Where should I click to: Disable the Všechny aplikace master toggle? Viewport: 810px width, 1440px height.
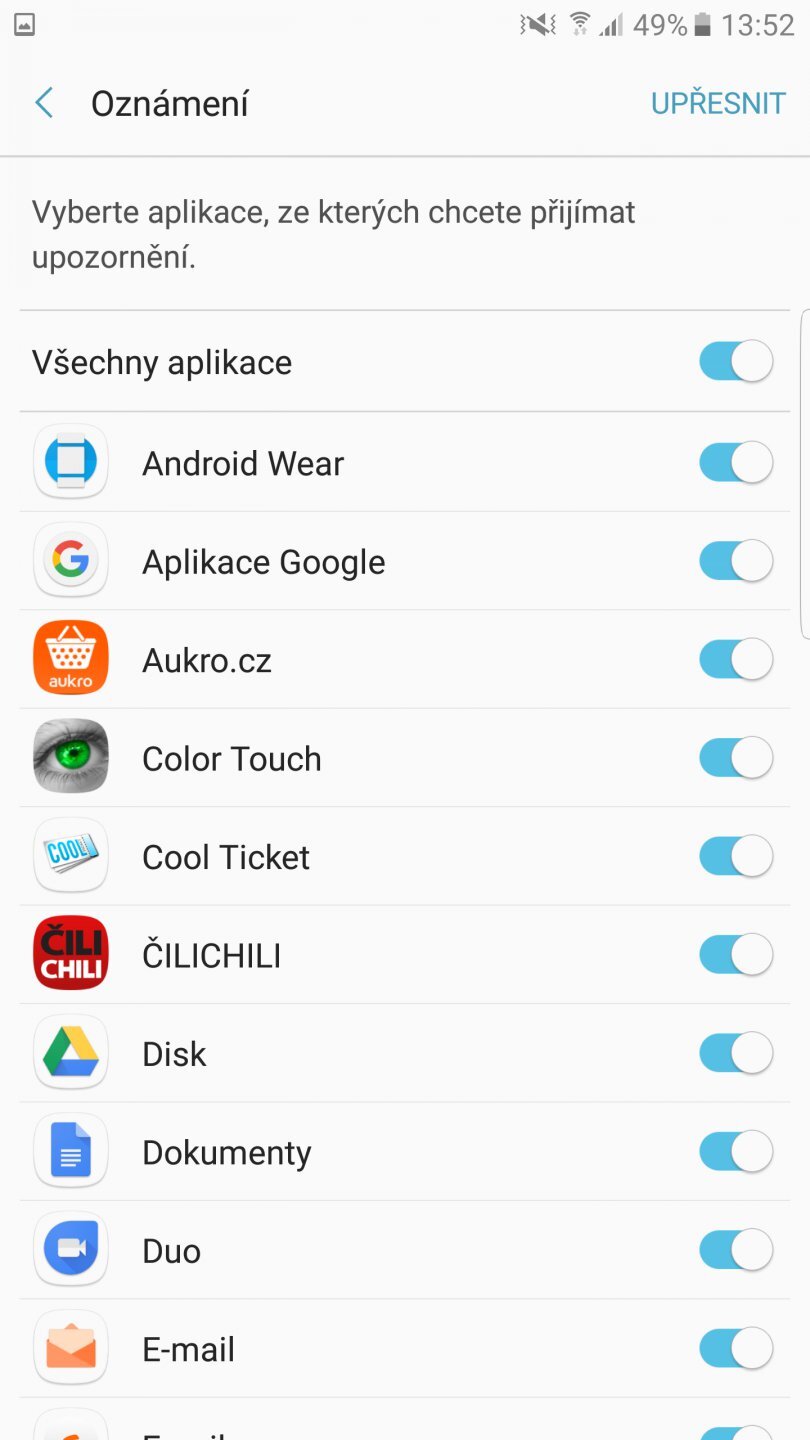click(x=735, y=362)
